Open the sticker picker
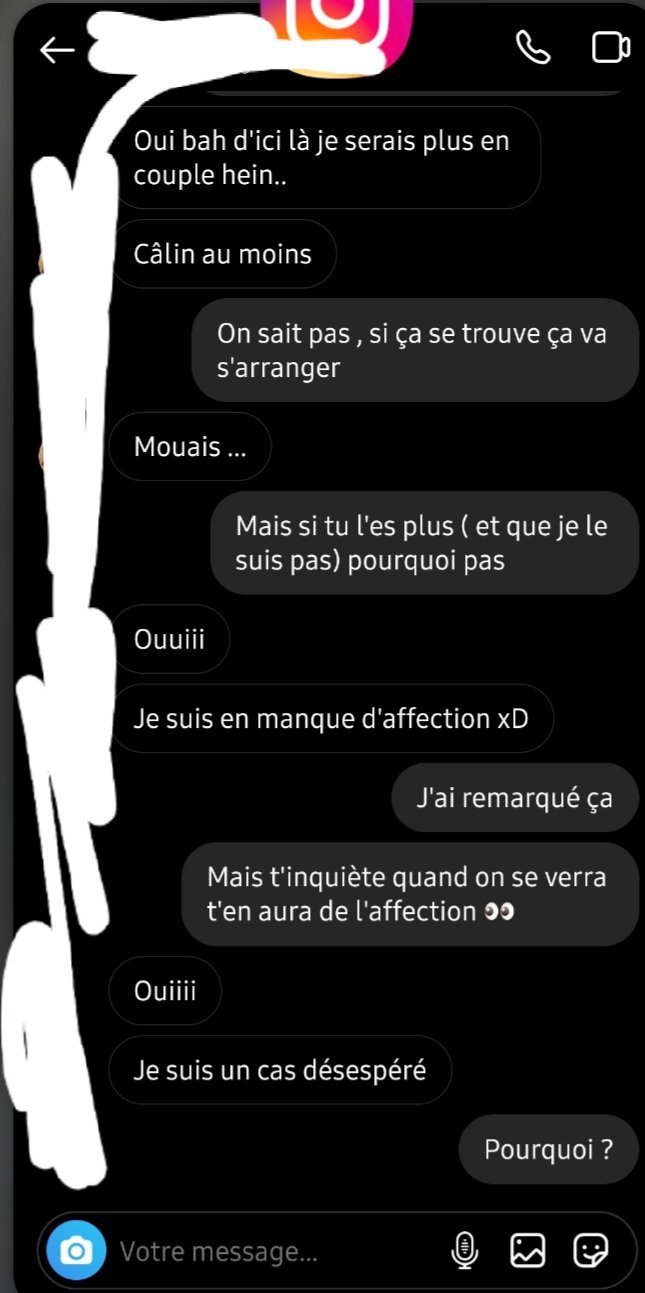645x1293 pixels. [590, 1249]
